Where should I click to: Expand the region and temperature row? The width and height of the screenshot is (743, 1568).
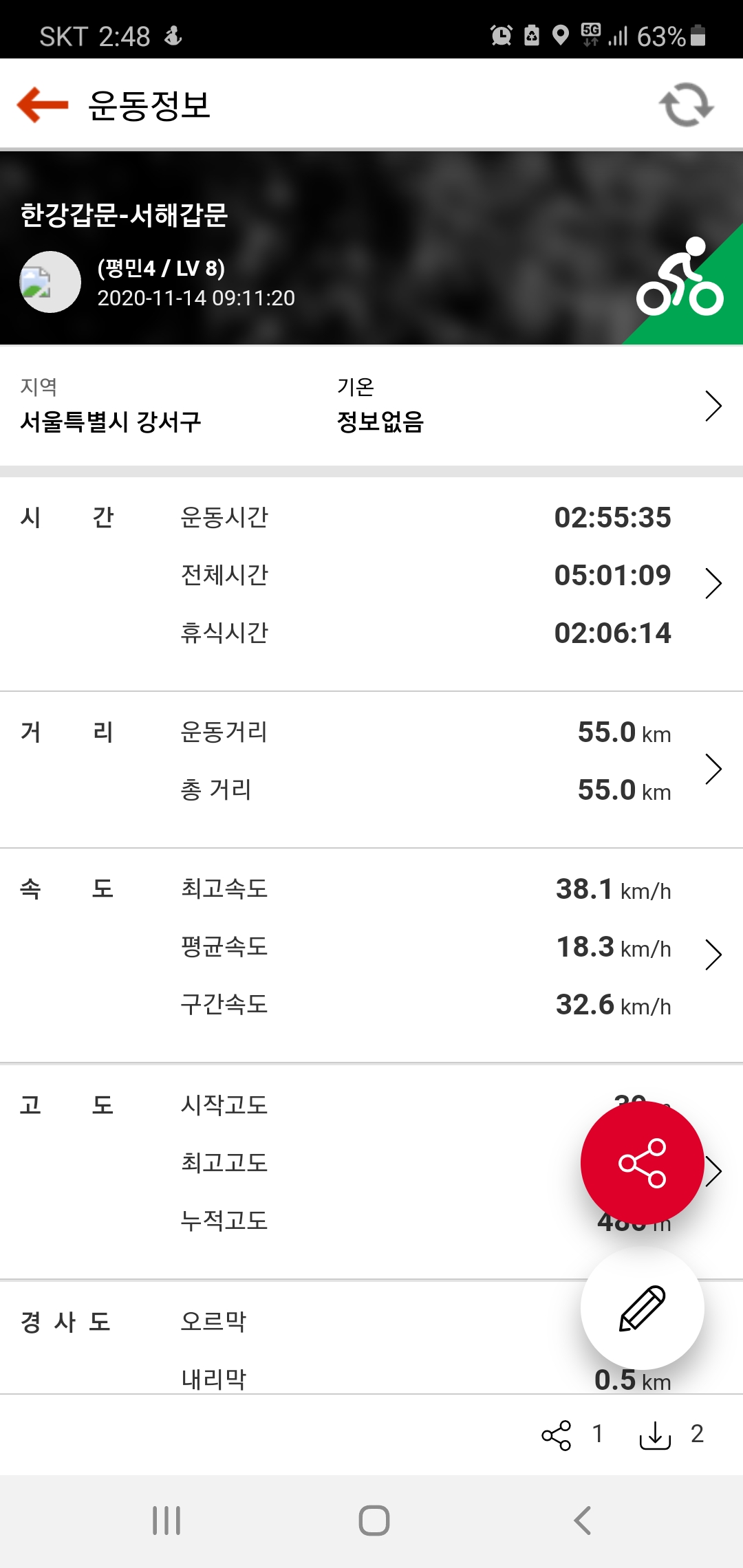pos(713,406)
